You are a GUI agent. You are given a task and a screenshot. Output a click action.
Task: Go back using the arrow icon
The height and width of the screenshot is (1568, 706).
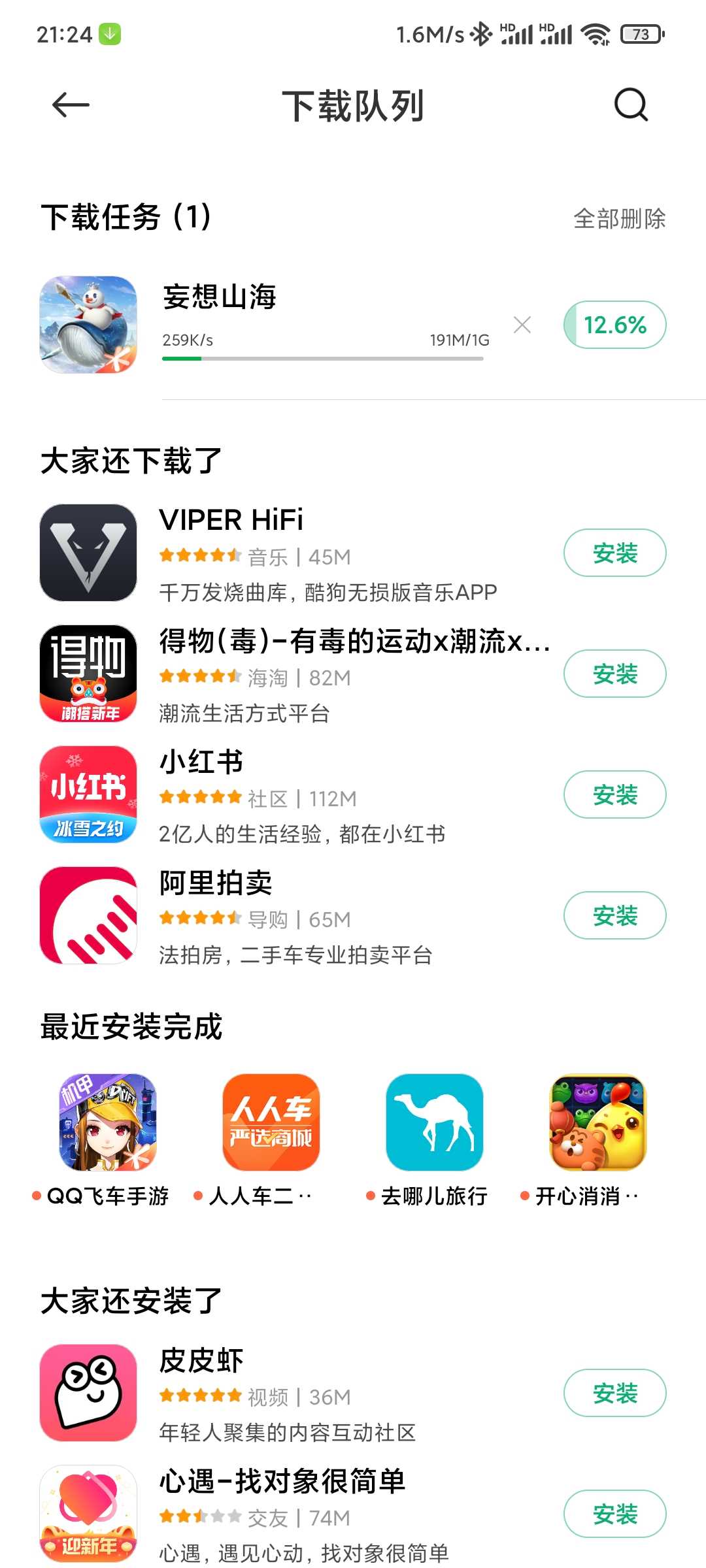(x=71, y=105)
